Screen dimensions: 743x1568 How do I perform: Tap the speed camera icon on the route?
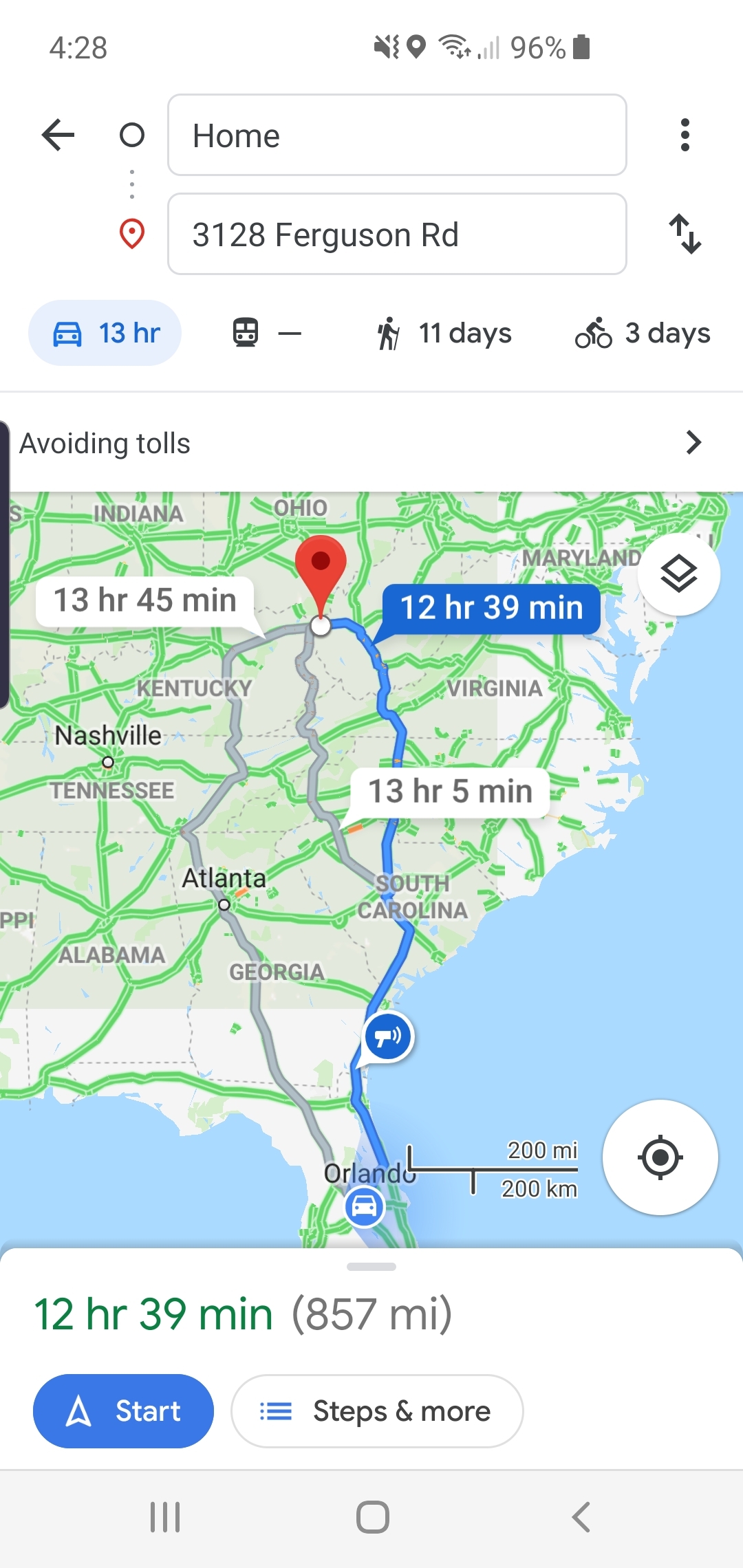click(x=388, y=1036)
